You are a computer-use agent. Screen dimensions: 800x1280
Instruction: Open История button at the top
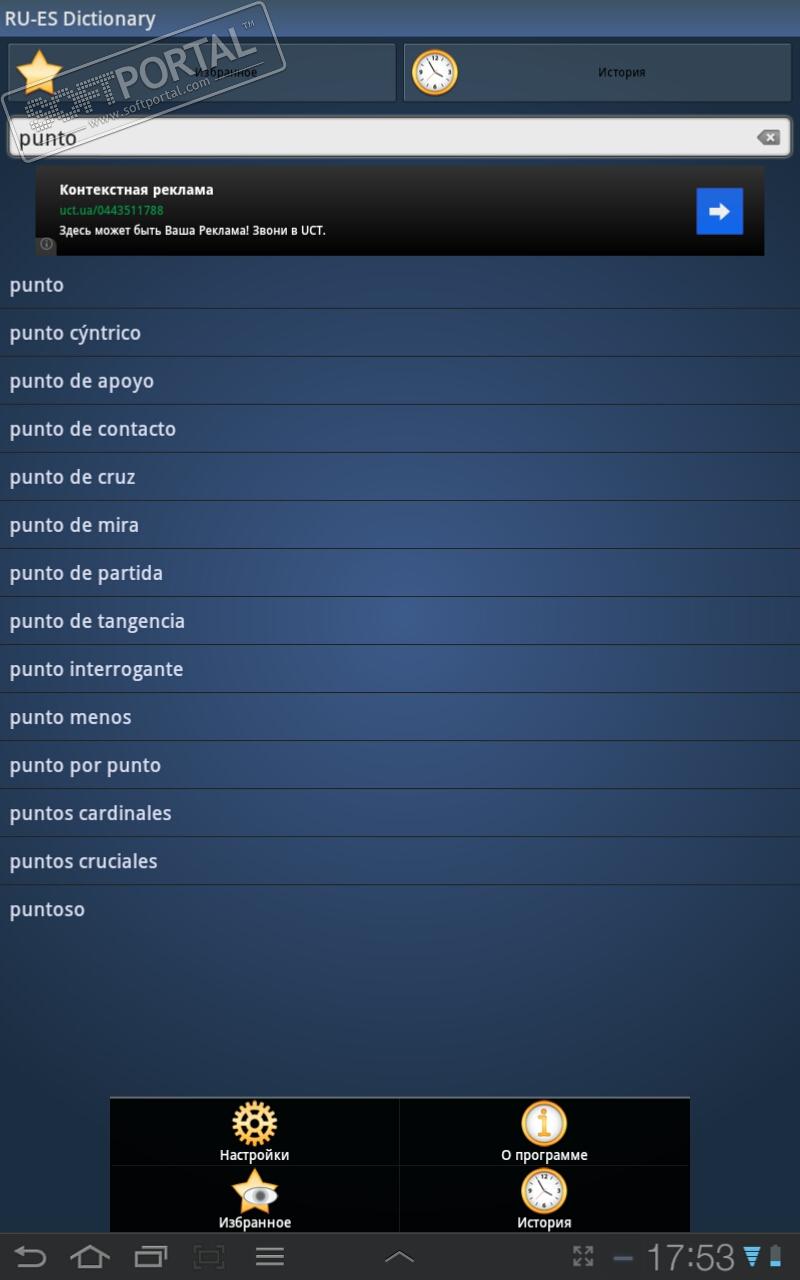pos(597,72)
